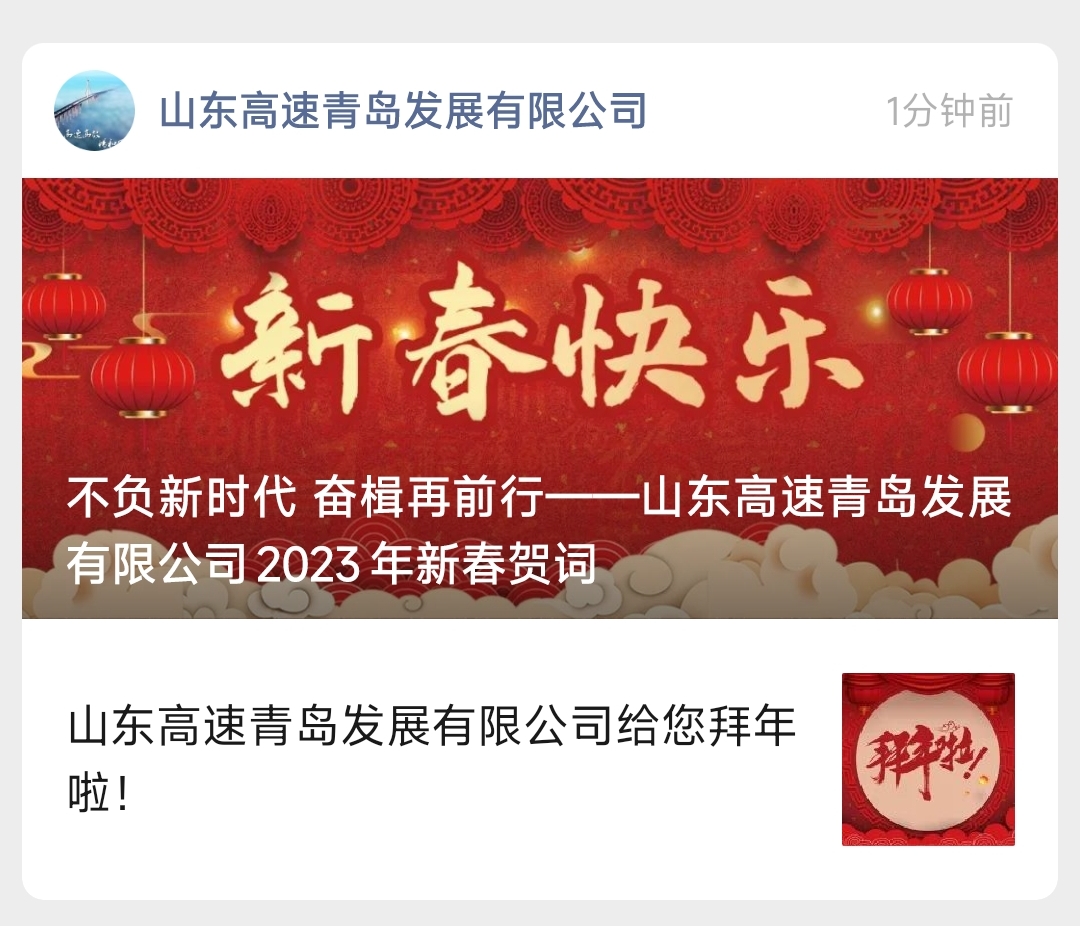Viewport: 1080px width, 926px height.
Task: Open the 新春快乐 2023年新春贺词 headline article
Action: (x=540, y=398)
